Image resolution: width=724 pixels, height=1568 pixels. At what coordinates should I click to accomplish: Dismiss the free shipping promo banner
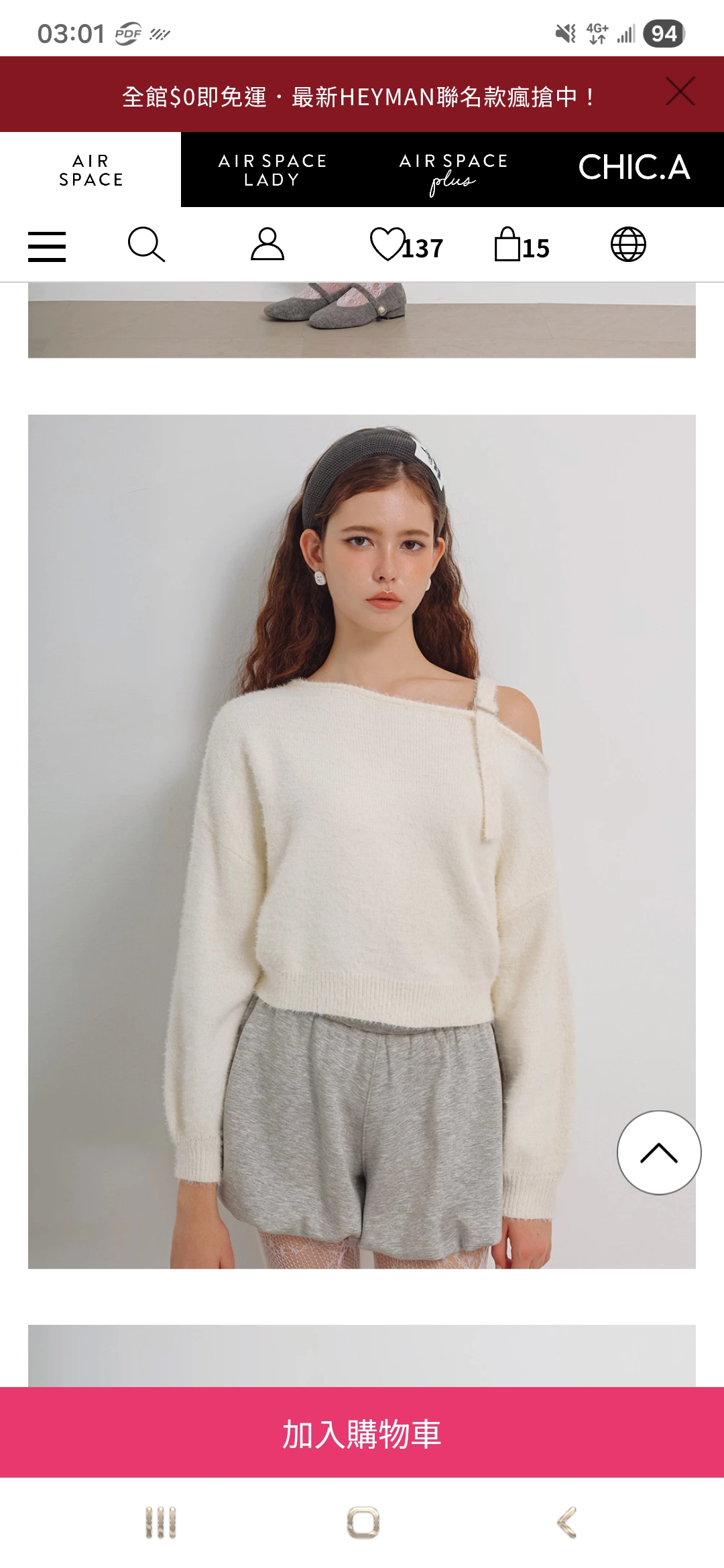pyautogui.click(x=680, y=92)
